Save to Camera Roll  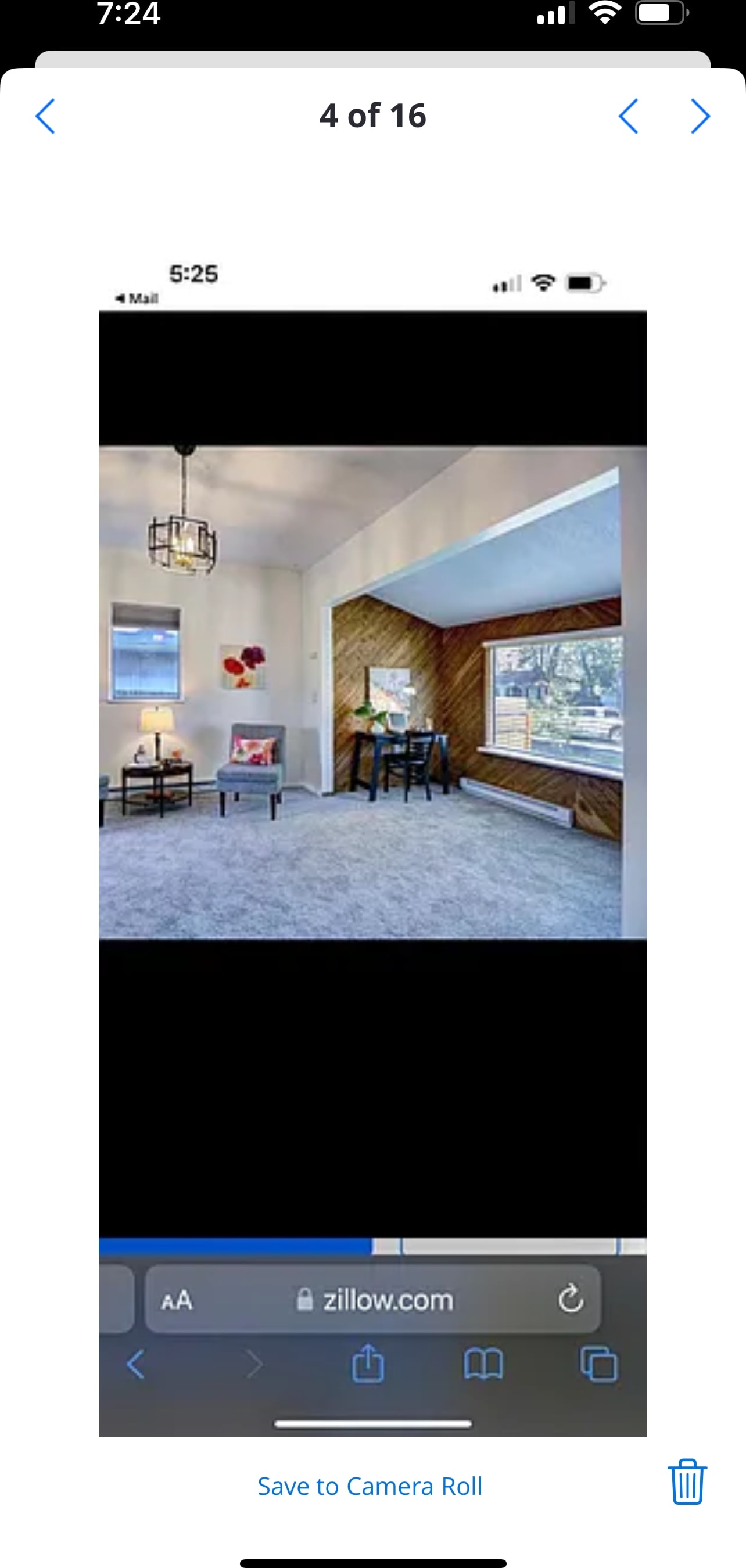370,1486
